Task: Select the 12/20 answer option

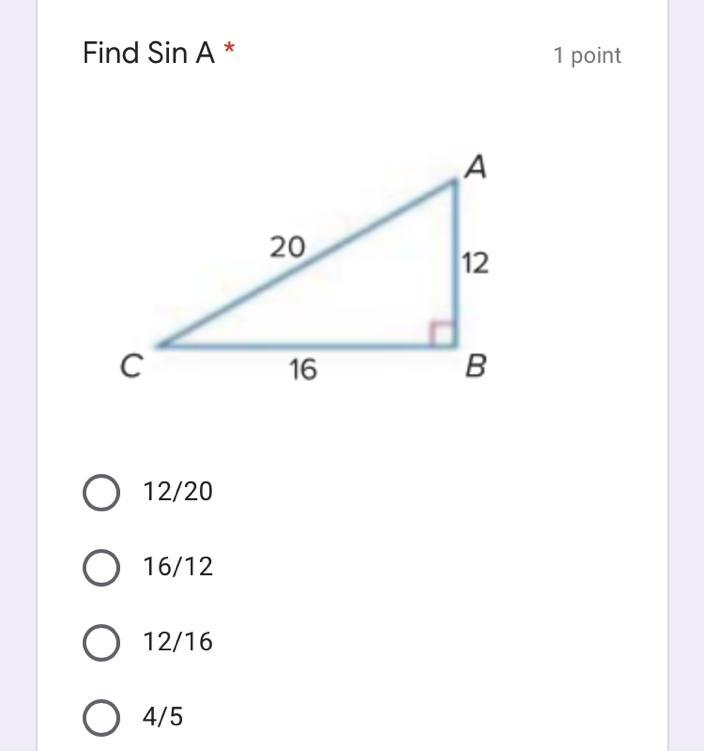Action: pyautogui.click(x=101, y=492)
